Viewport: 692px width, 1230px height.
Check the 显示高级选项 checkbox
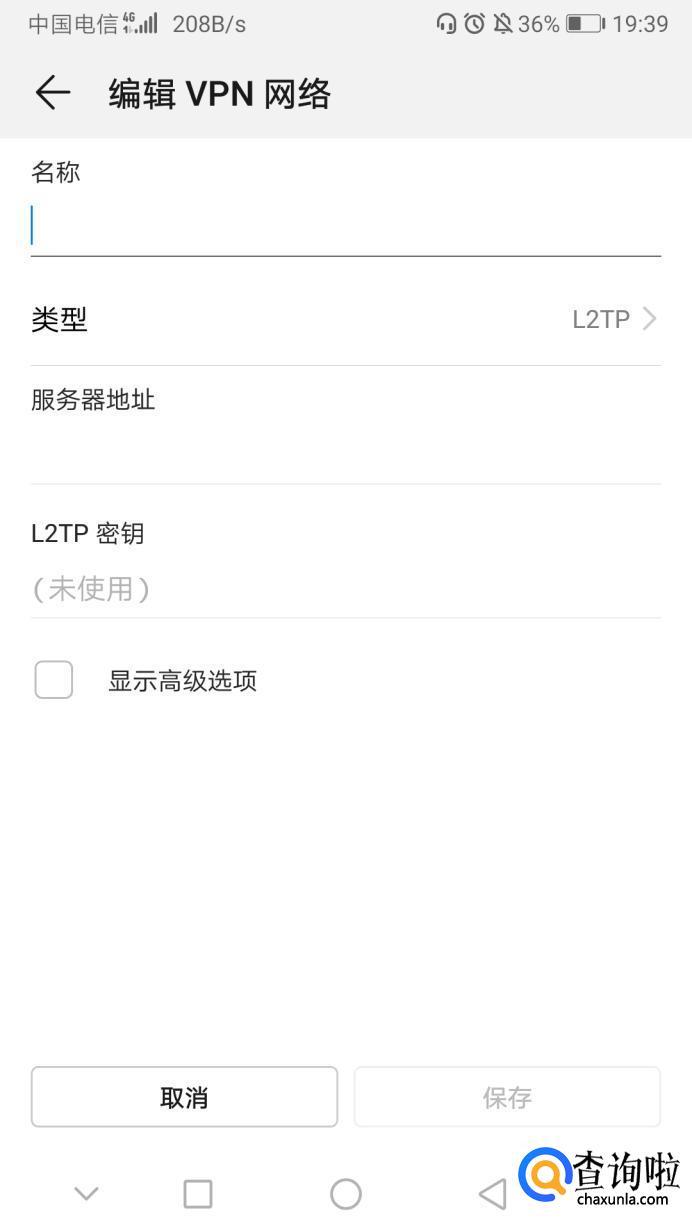click(54, 680)
